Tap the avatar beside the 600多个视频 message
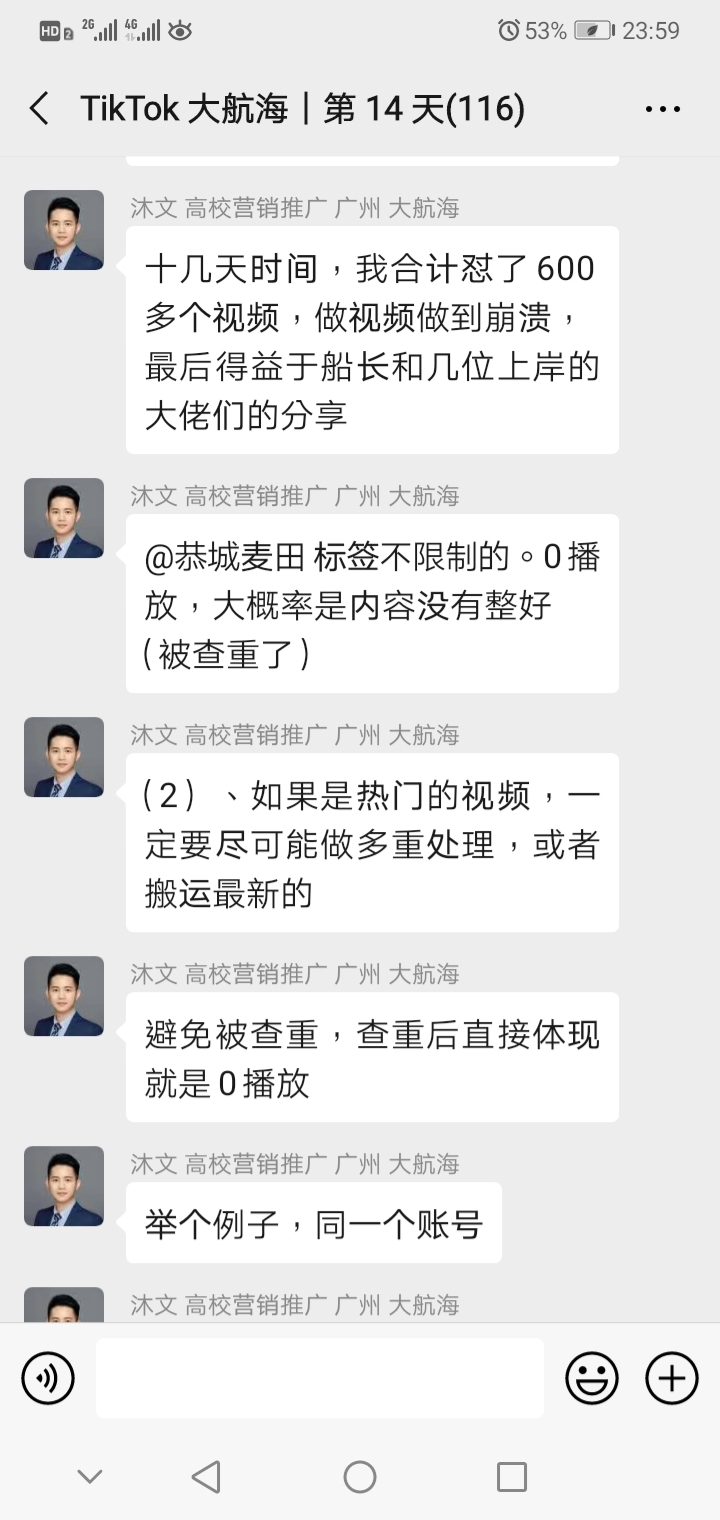This screenshot has height=1520, width=720. [x=64, y=230]
